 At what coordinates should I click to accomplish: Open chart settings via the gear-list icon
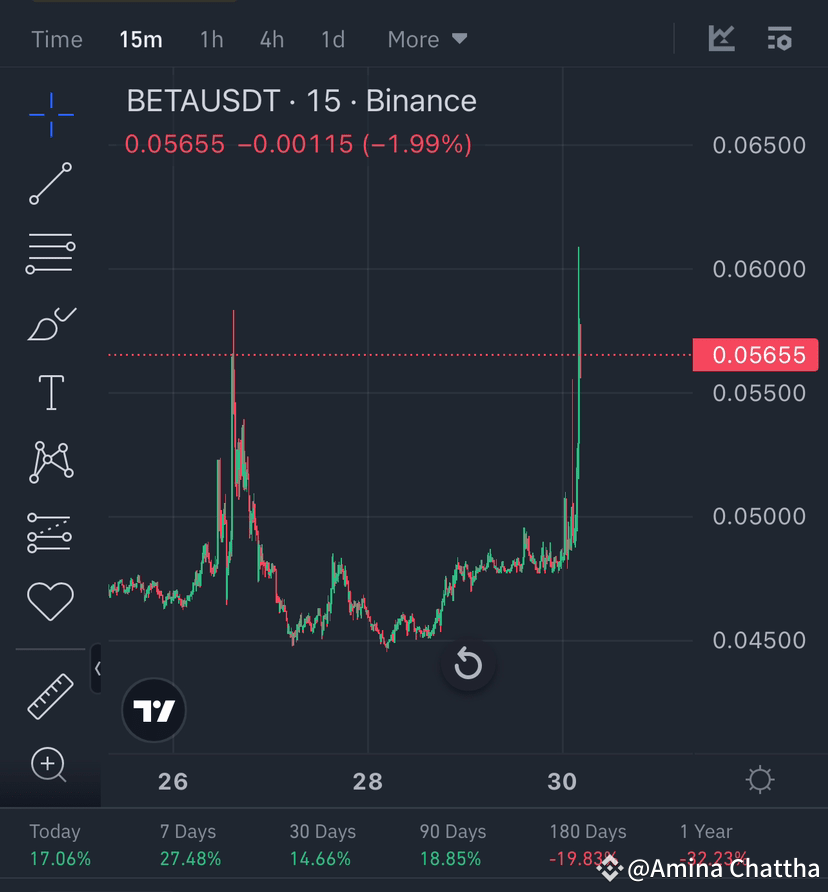tap(779, 38)
